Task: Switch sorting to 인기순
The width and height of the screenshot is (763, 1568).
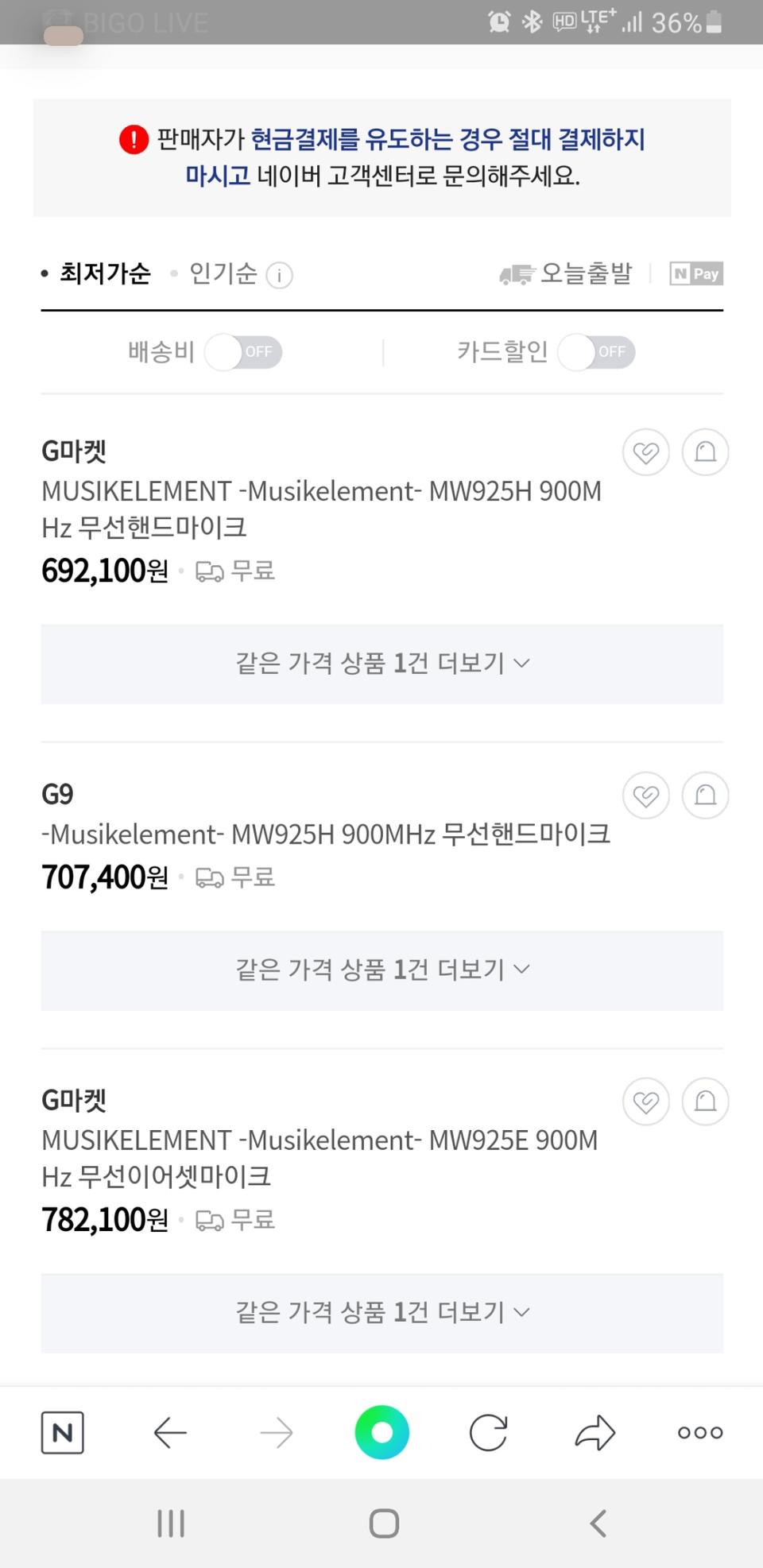Action: [x=223, y=273]
